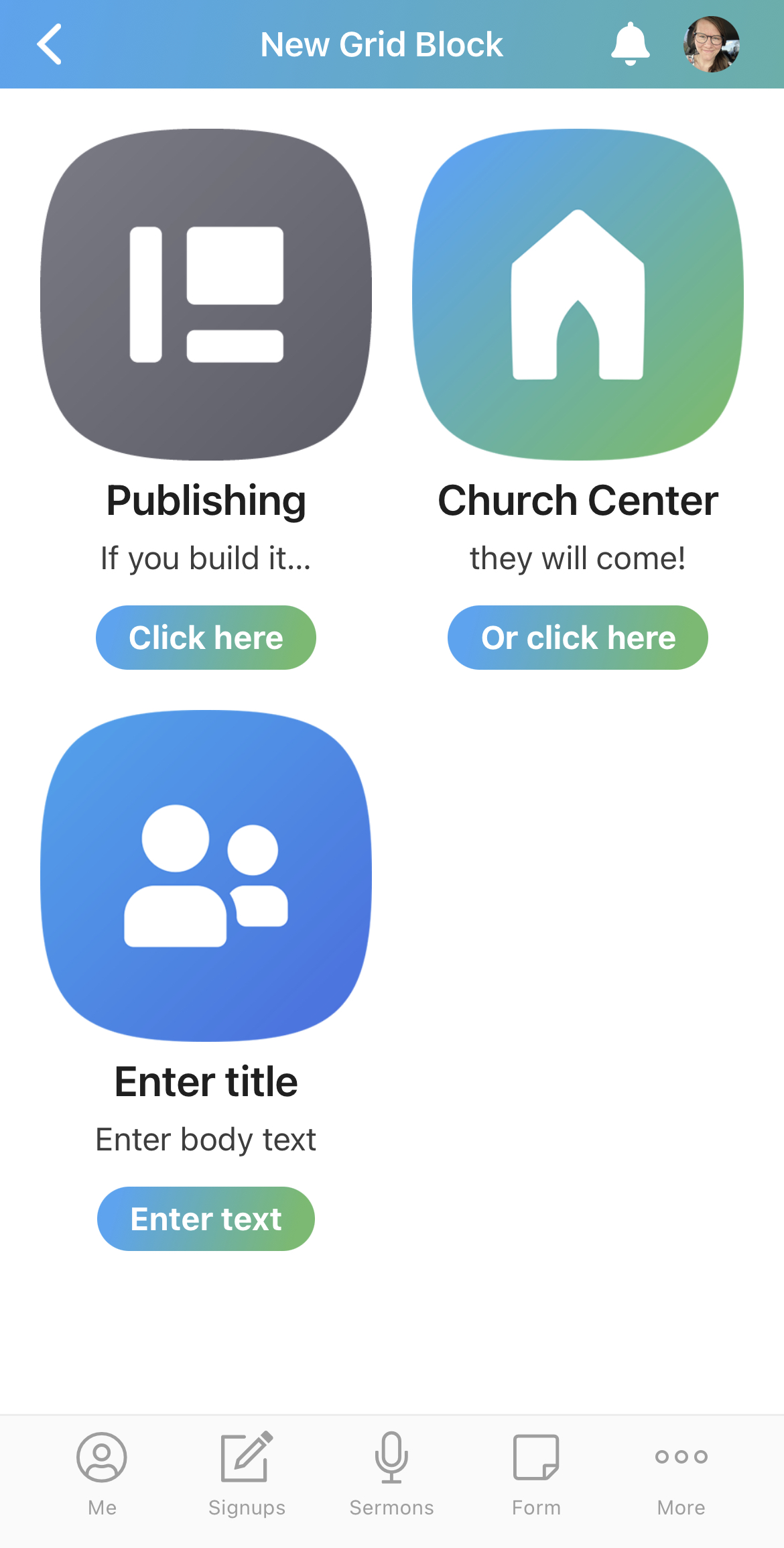Open the Church Center grid tile
The width and height of the screenshot is (784, 1548).
pos(578,295)
